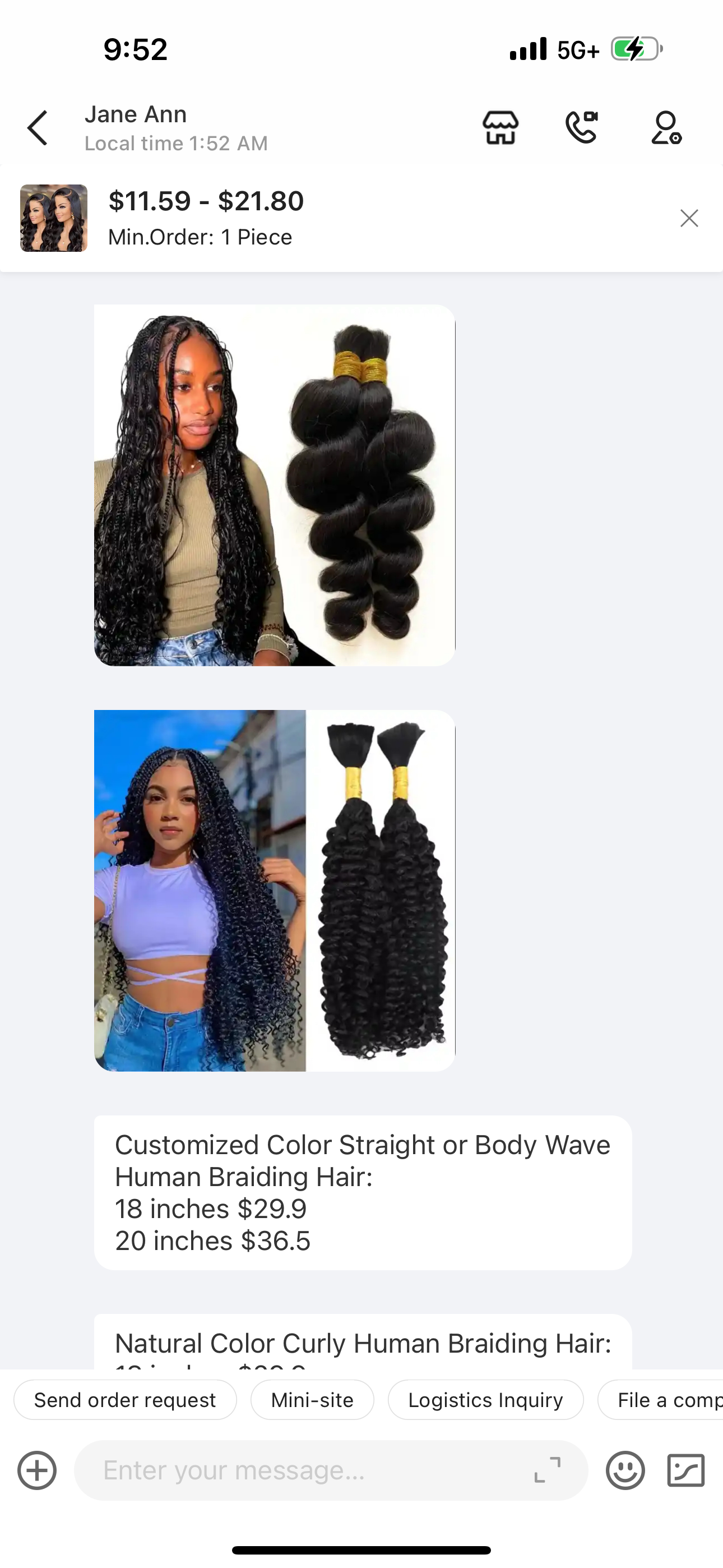The image size is (723, 1568).
Task: Go back from Jane Ann chat
Action: point(38,128)
